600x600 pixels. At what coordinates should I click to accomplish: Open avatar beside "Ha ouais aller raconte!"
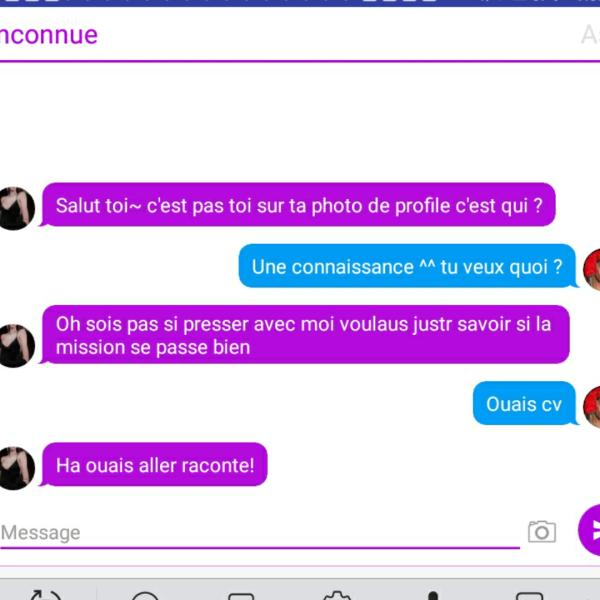[16, 466]
